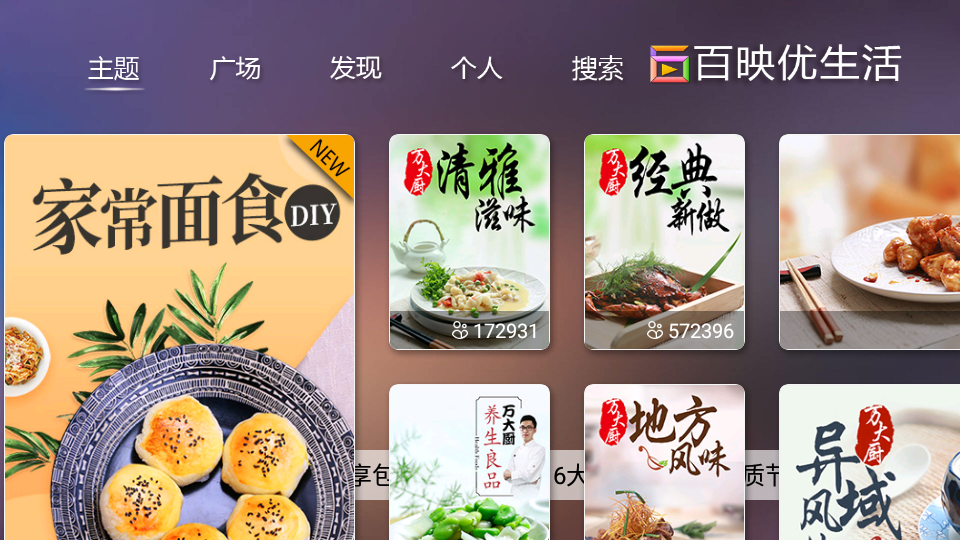View the 异域风 collection tile
Screen dimensions: 960x540
point(868,462)
